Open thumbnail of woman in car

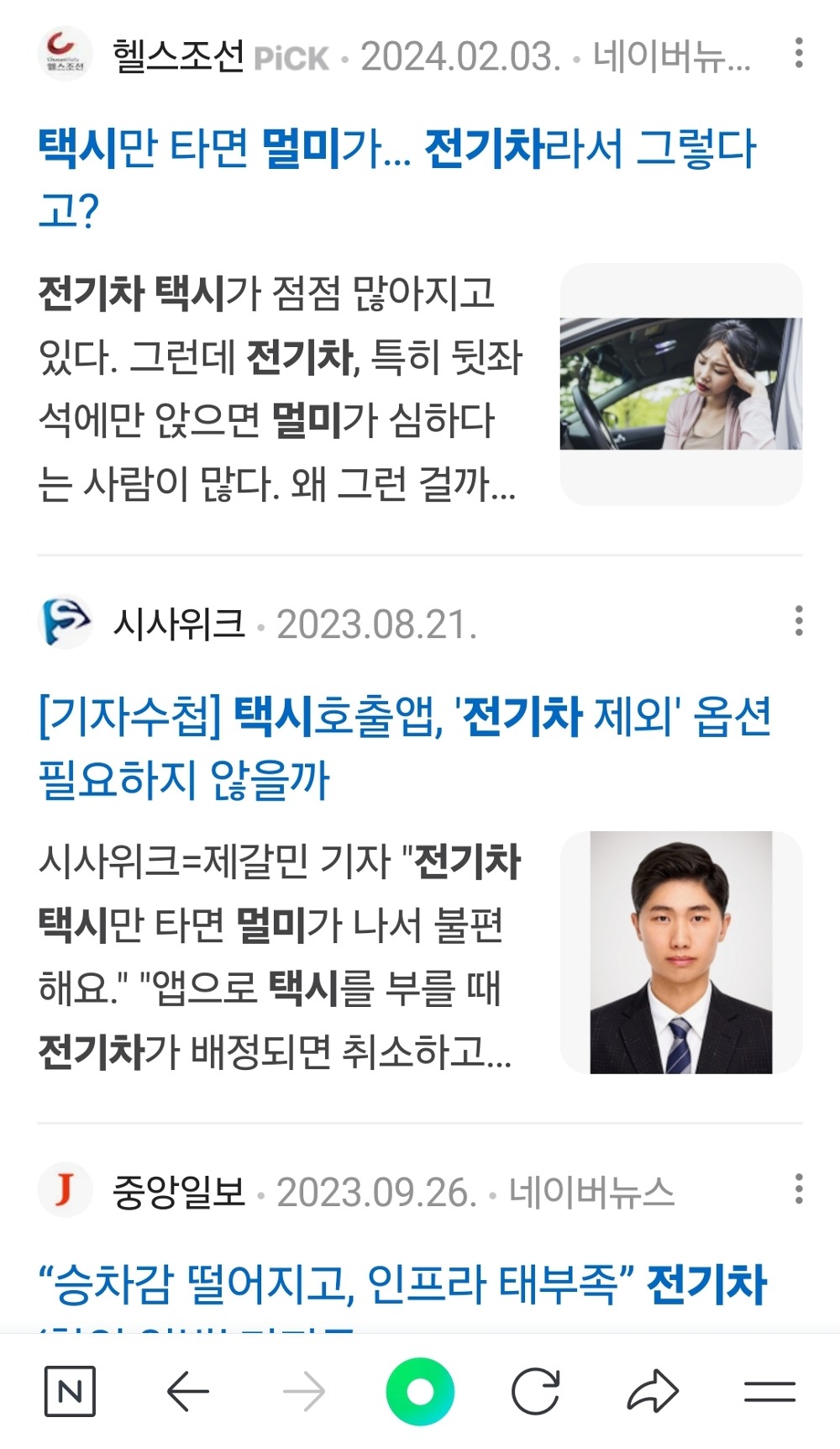pos(680,384)
